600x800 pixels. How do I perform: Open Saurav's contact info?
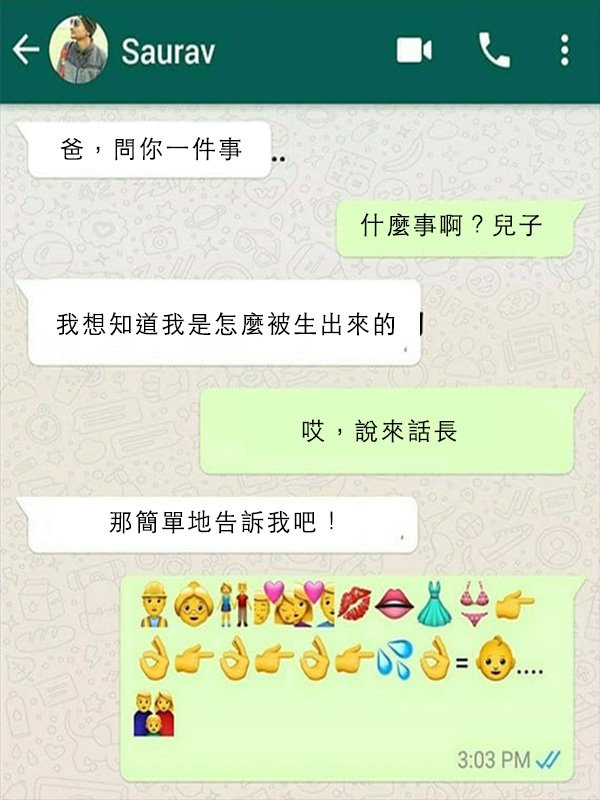click(168, 50)
